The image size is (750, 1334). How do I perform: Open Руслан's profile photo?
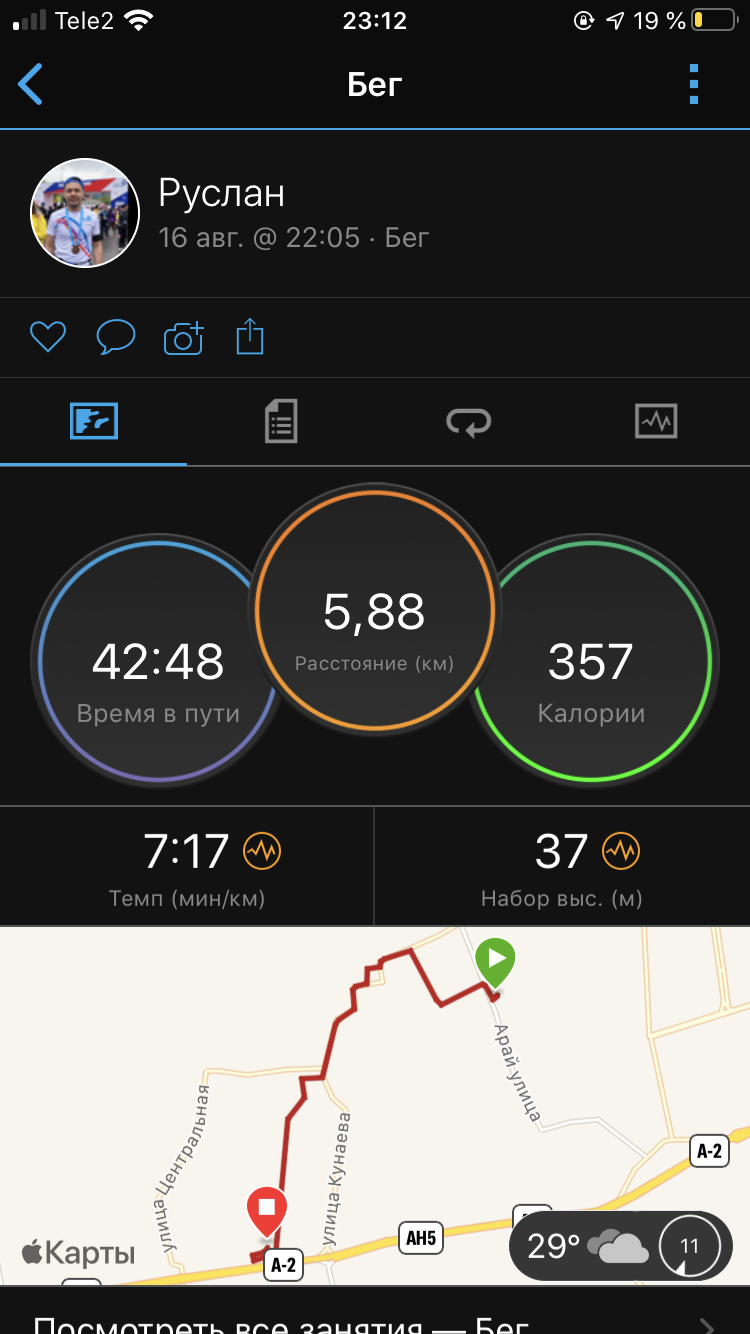[x=85, y=213]
